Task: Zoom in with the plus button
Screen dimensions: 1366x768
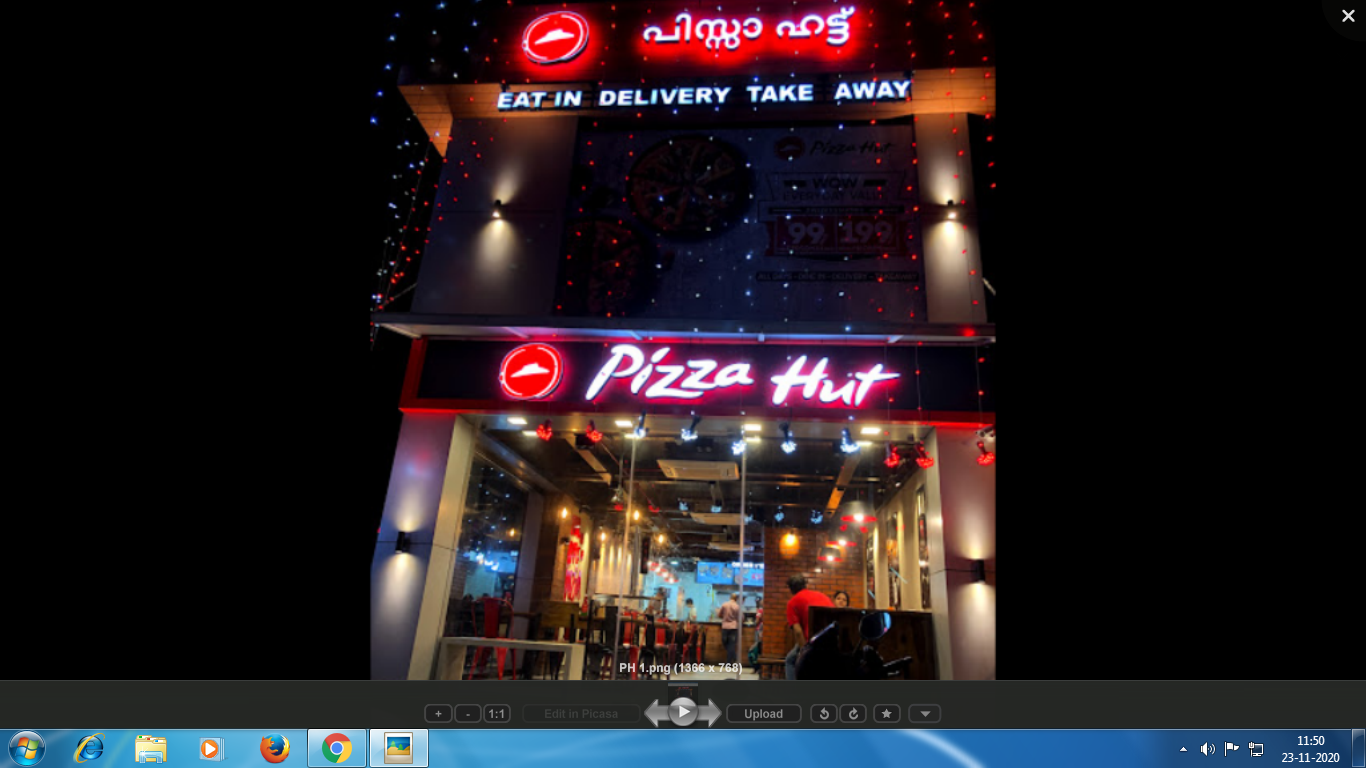Action: click(438, 714)
